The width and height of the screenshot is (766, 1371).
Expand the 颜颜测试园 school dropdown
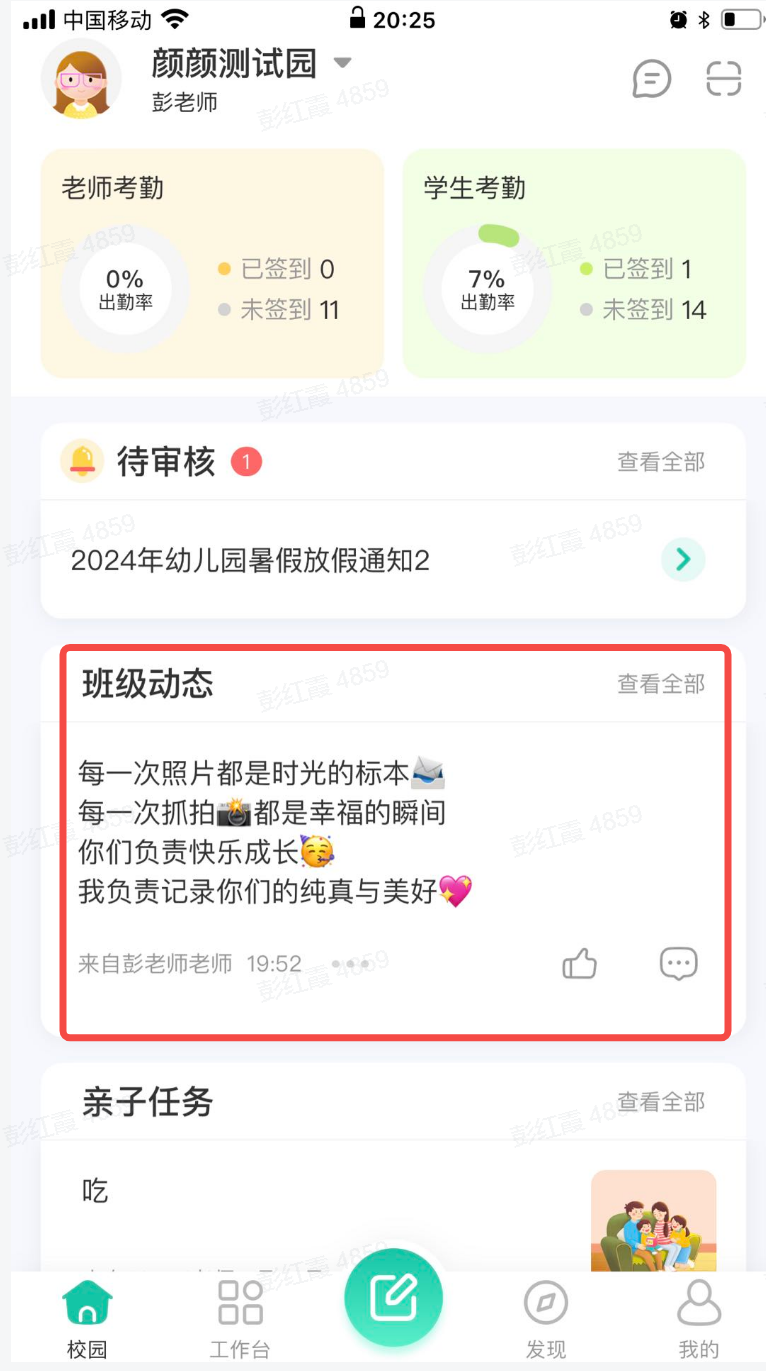click(342, 63)
